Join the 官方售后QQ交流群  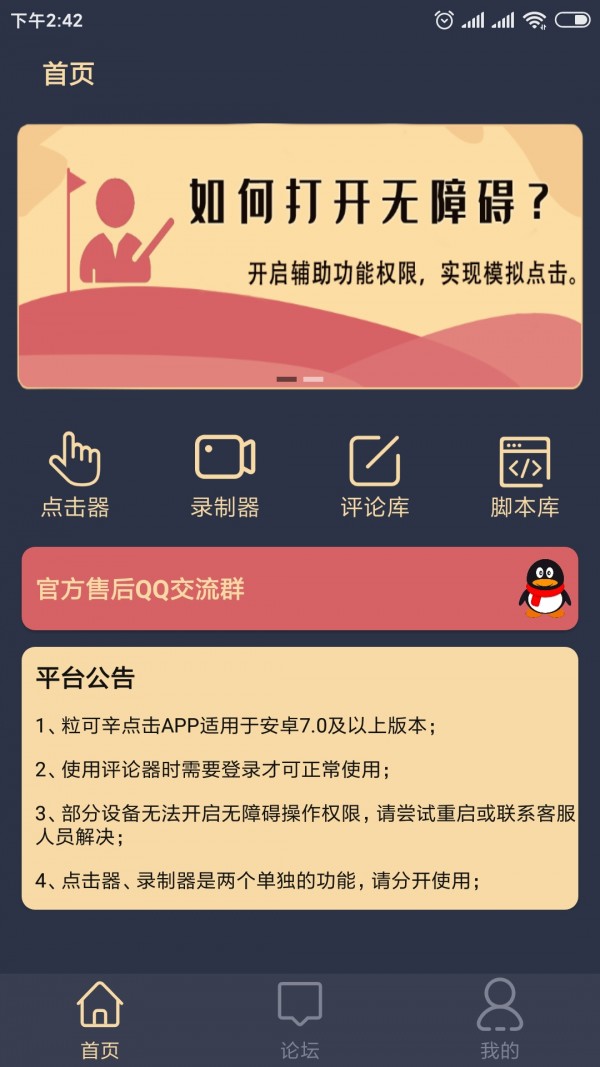click(300, 589)
